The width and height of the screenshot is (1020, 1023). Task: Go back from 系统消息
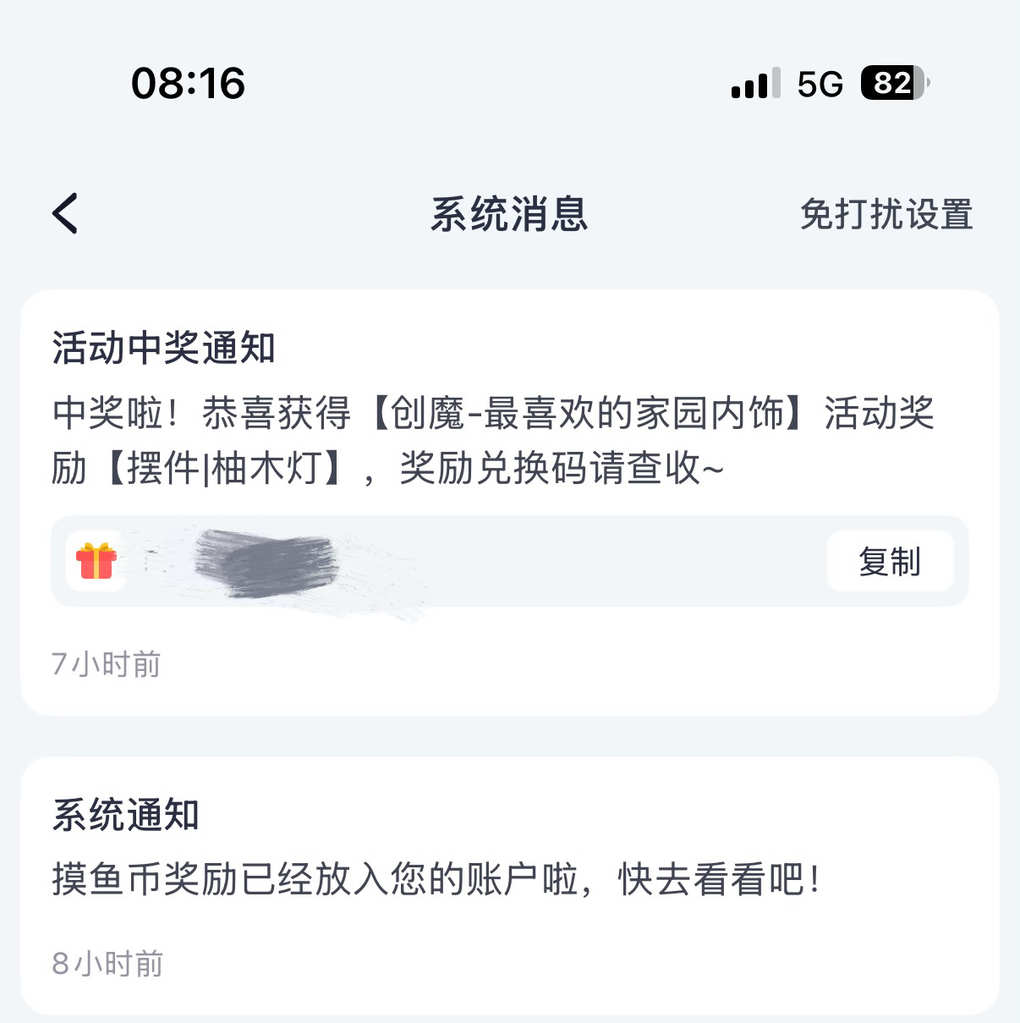coord(66,214)
